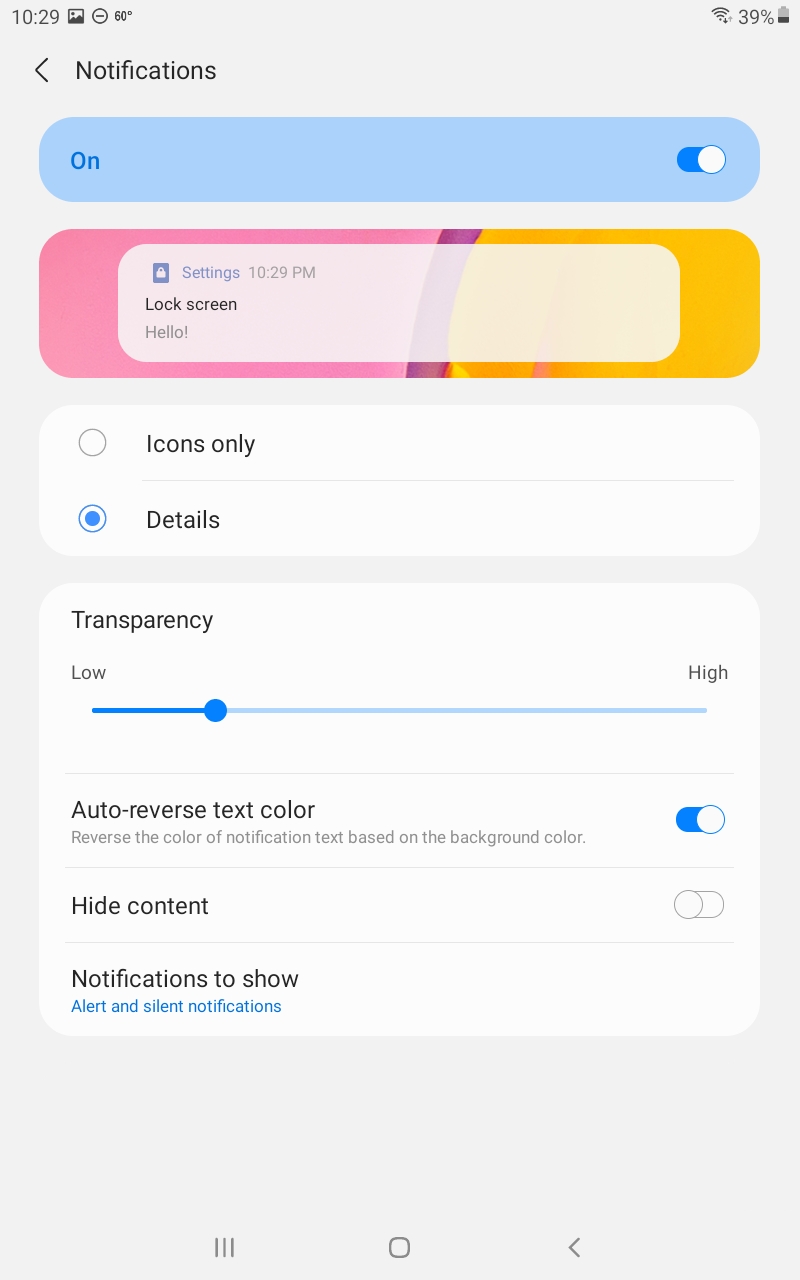800x1280 pixels.
Task: Enable Hide content
Action: pos(698,904)
